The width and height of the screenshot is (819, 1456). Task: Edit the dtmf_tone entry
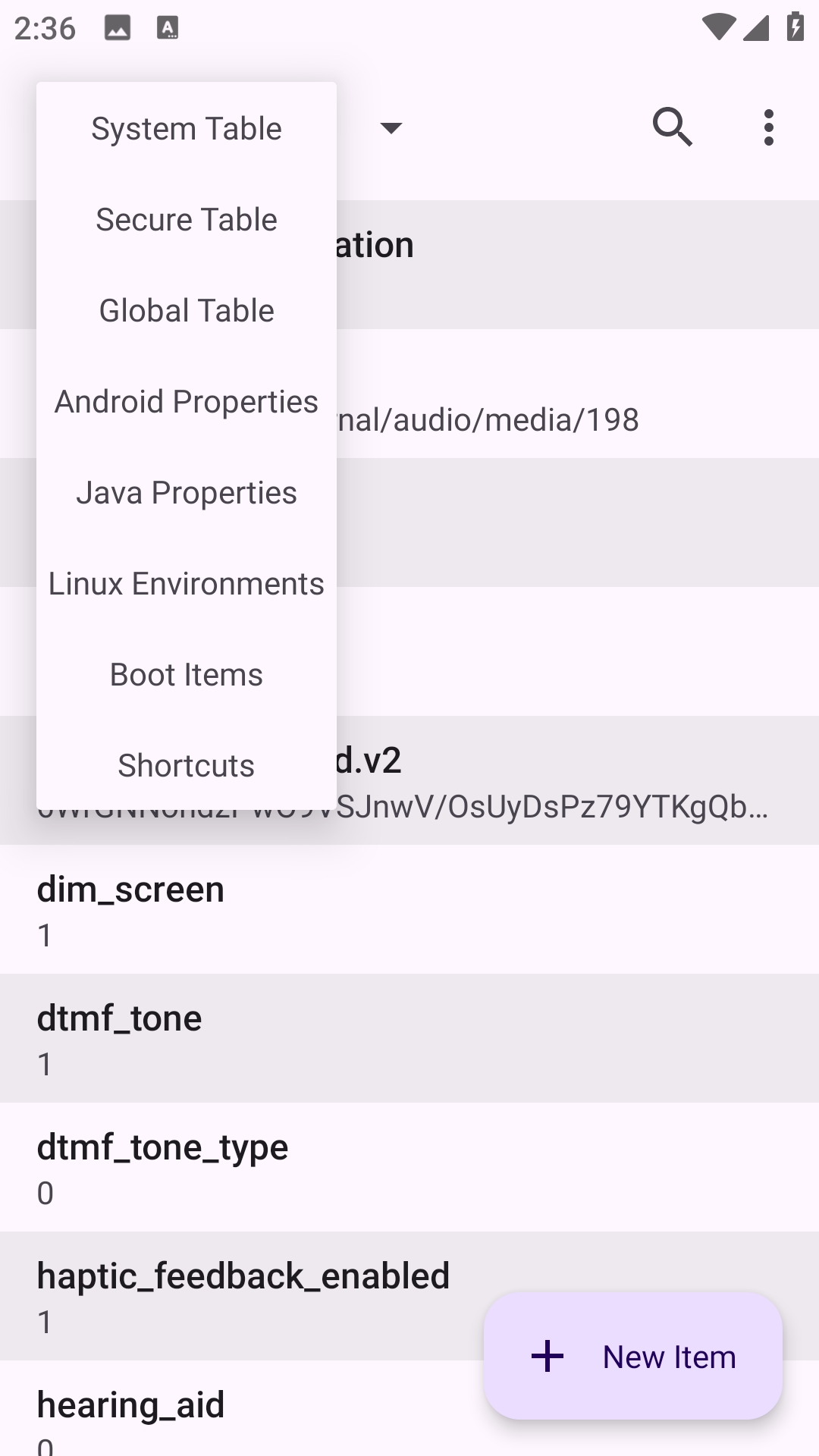409,1039
